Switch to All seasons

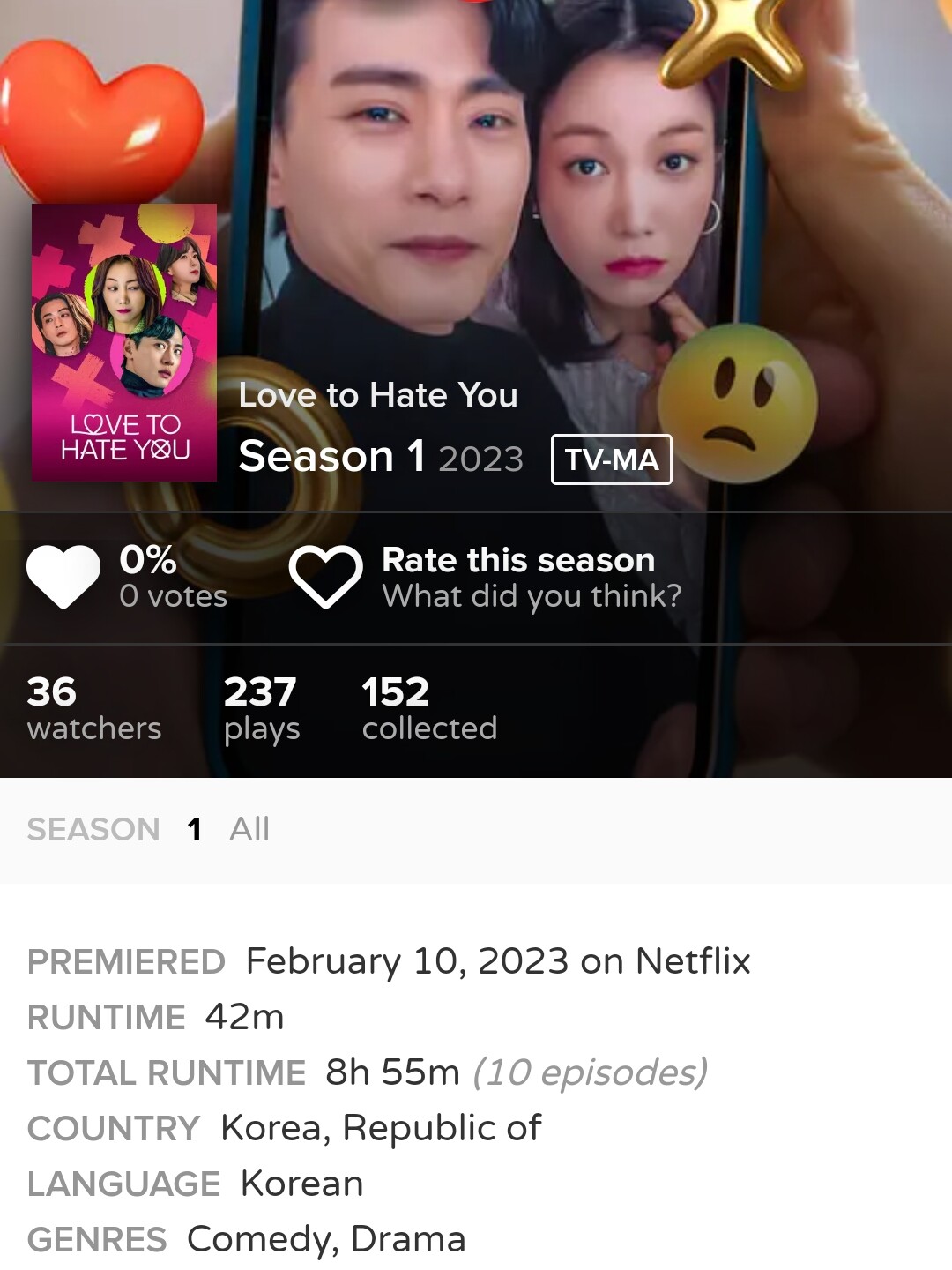249,829
